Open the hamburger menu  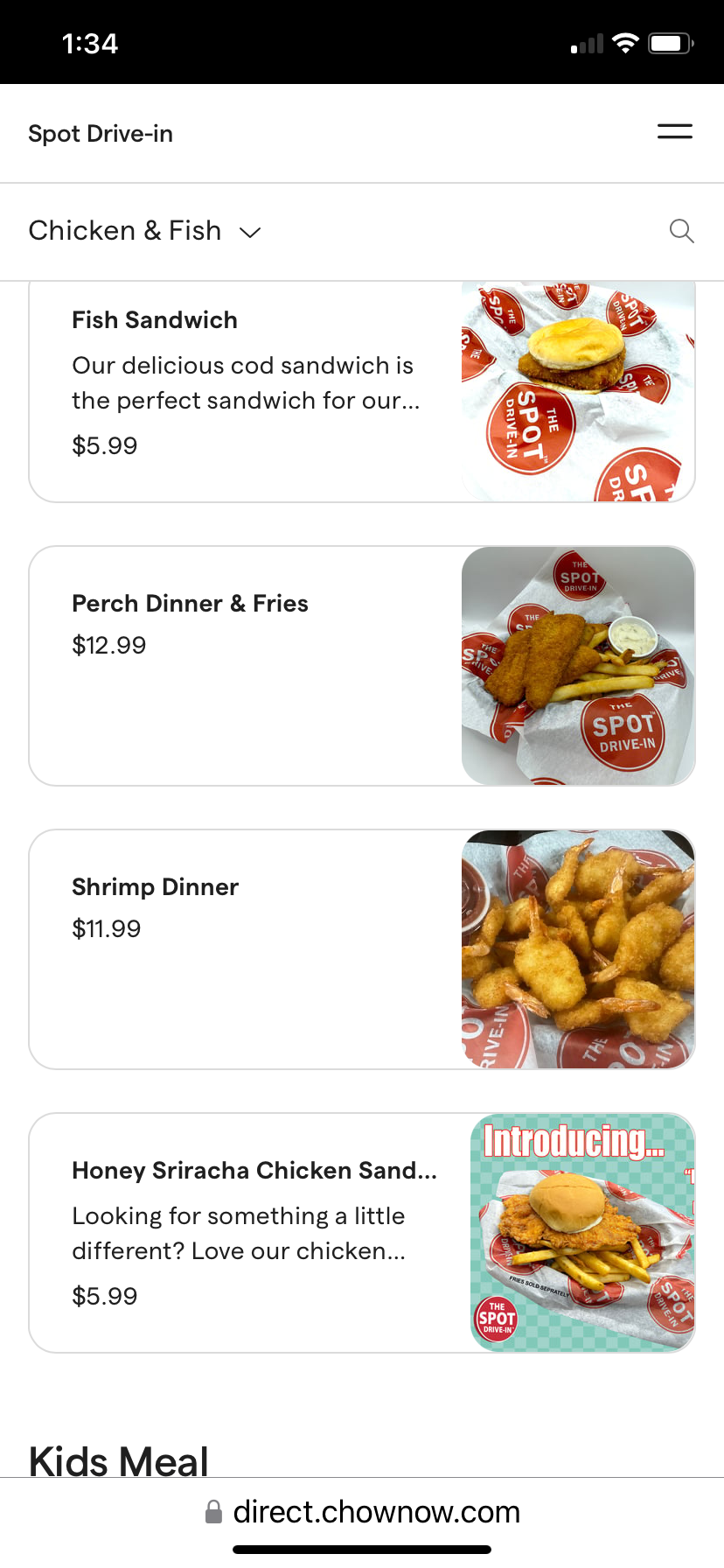[x=674, y=132]
